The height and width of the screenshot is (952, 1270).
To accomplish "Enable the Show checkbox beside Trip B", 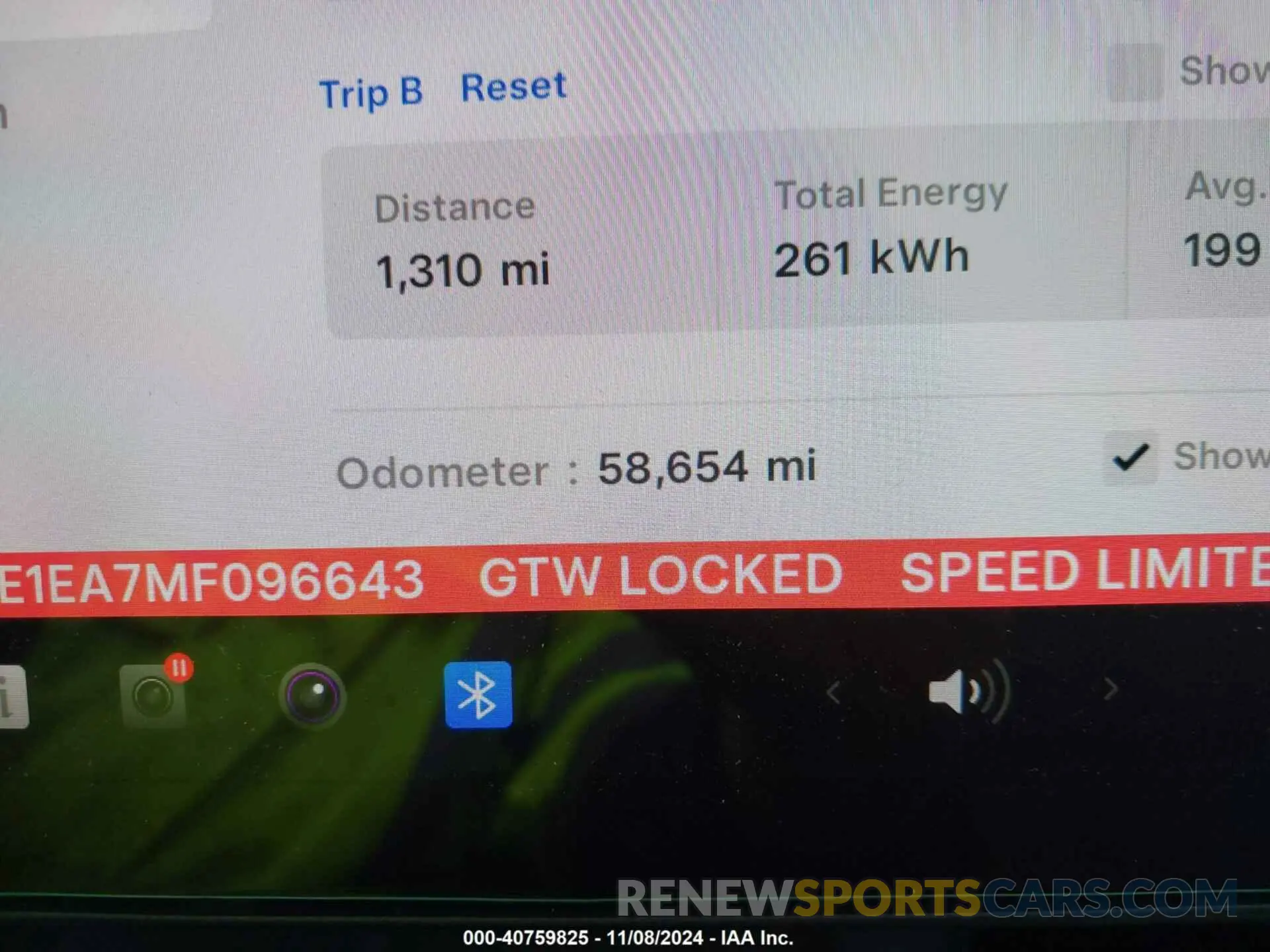I will click(x=1134, y=73).
